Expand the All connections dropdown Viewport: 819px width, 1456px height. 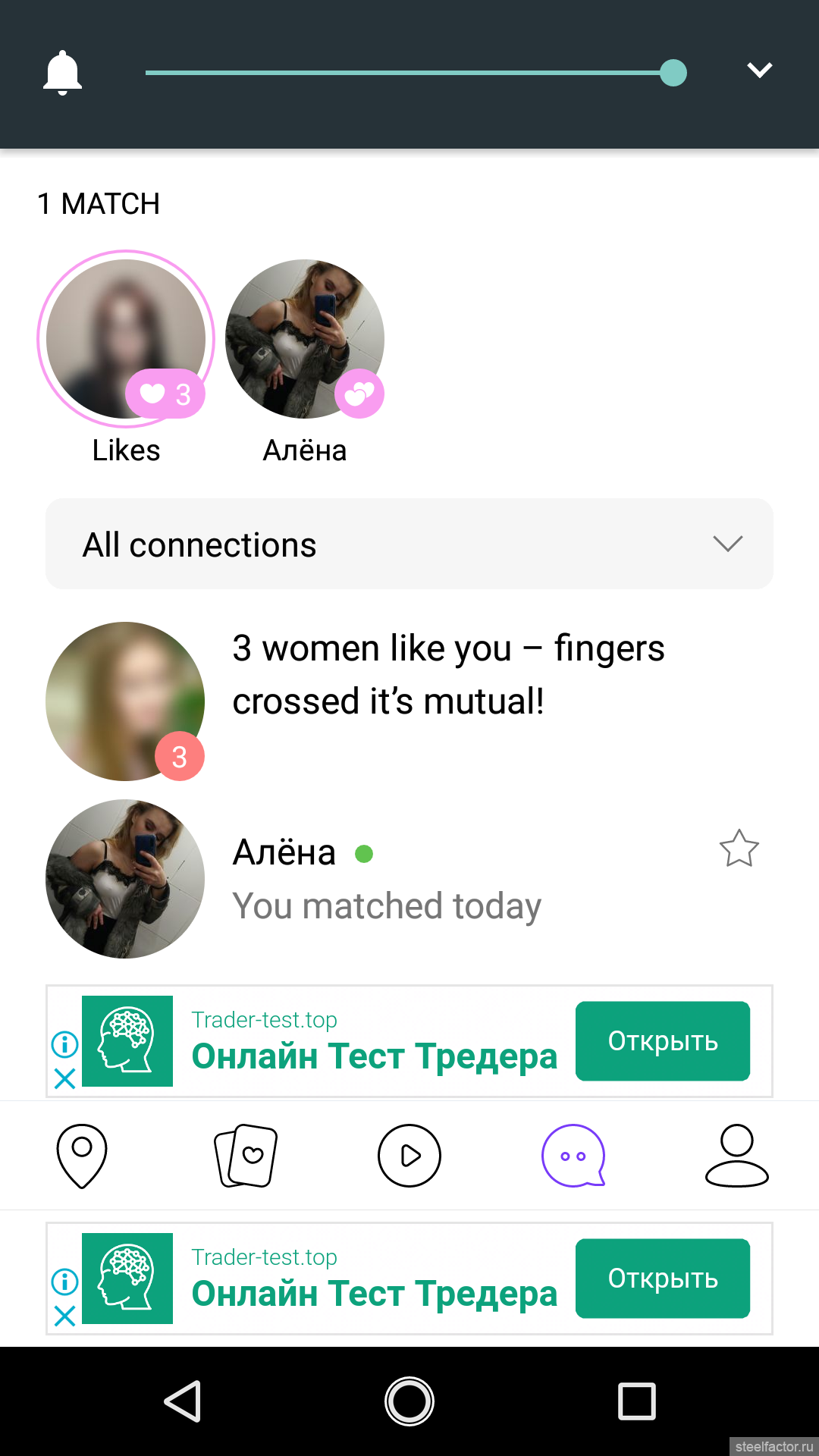point(409,544)
